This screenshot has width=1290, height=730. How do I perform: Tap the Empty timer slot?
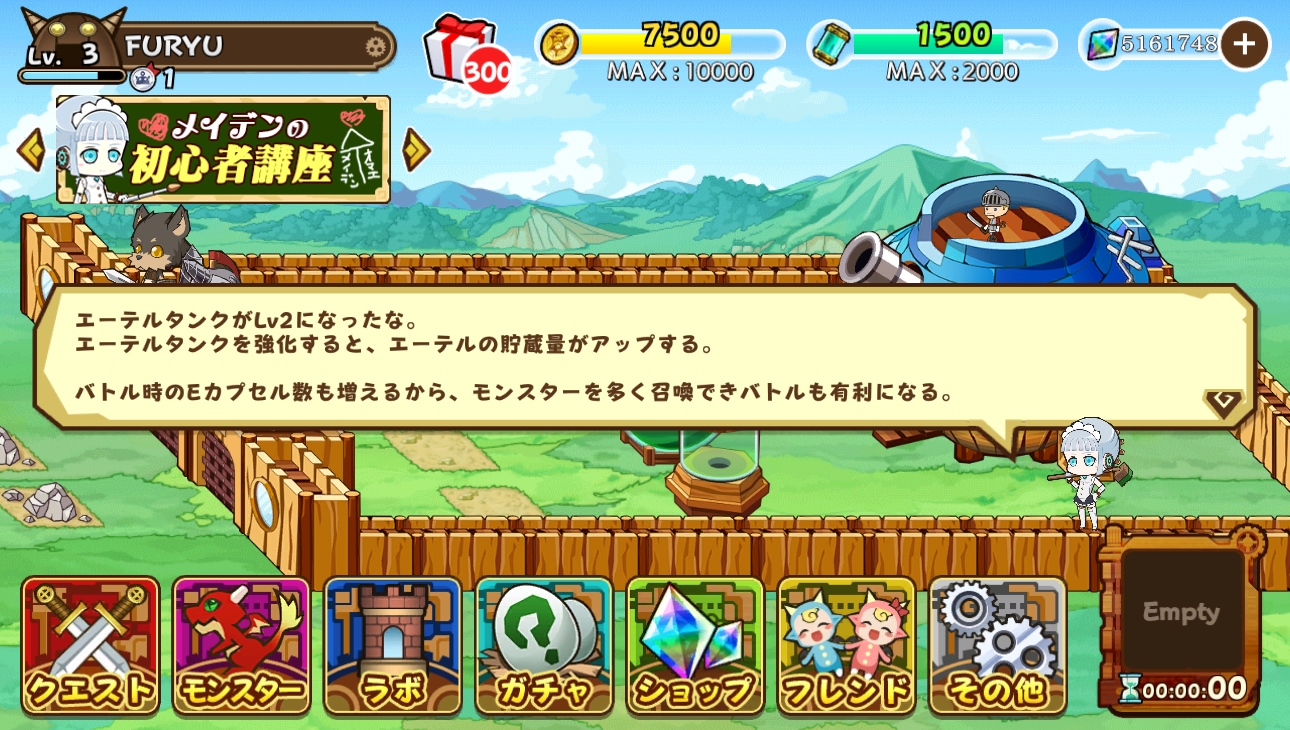click(x=1181, y=612)
